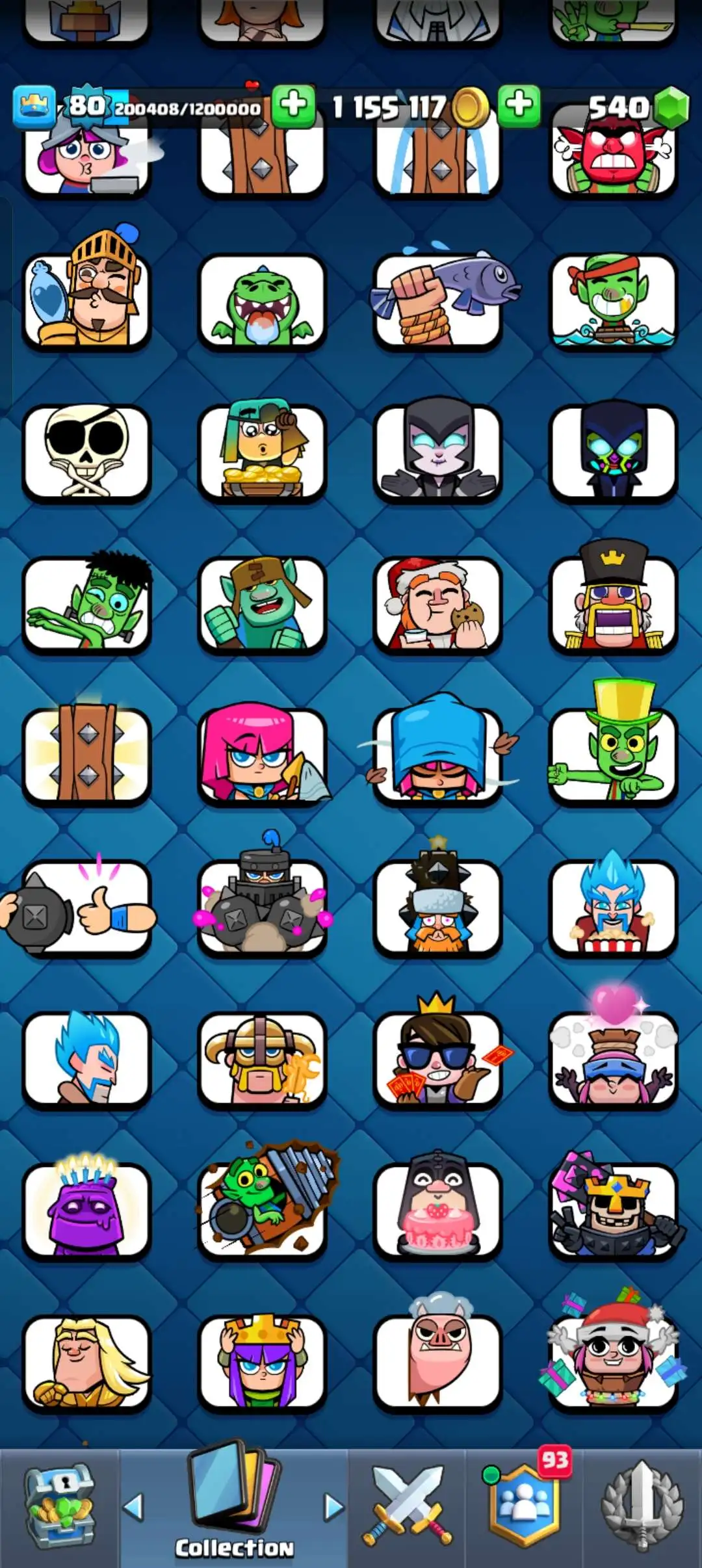Tap the left arrow beside Collection
The image size is (702, 1568).
(x=134, y=1507)
